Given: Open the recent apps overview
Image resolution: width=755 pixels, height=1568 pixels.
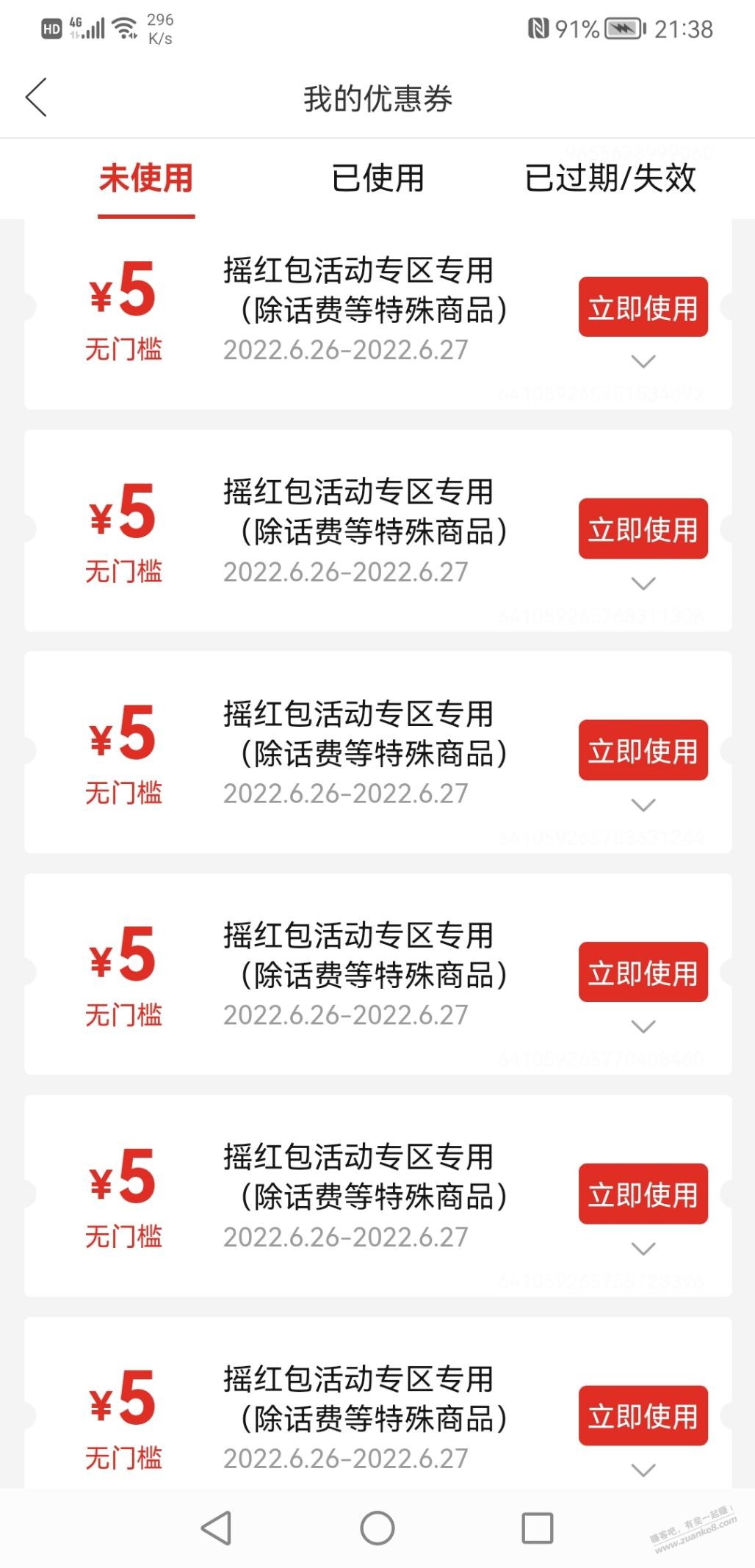Looking at the screenshot, I should [537, 1529].
